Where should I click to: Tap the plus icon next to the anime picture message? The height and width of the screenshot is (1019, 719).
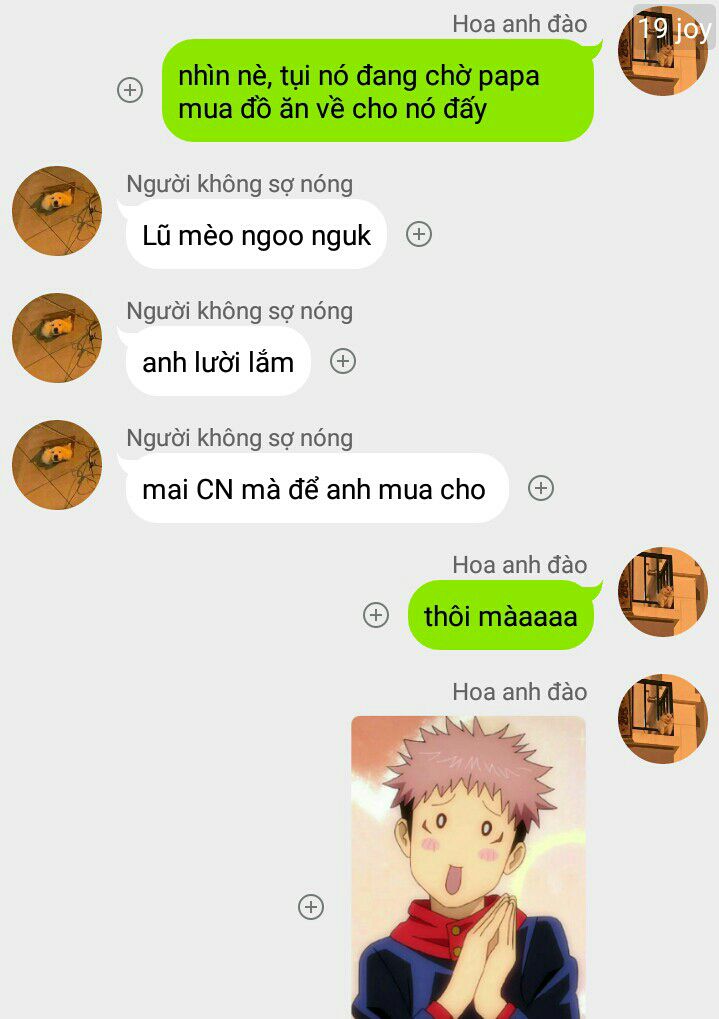coord(311,907)
